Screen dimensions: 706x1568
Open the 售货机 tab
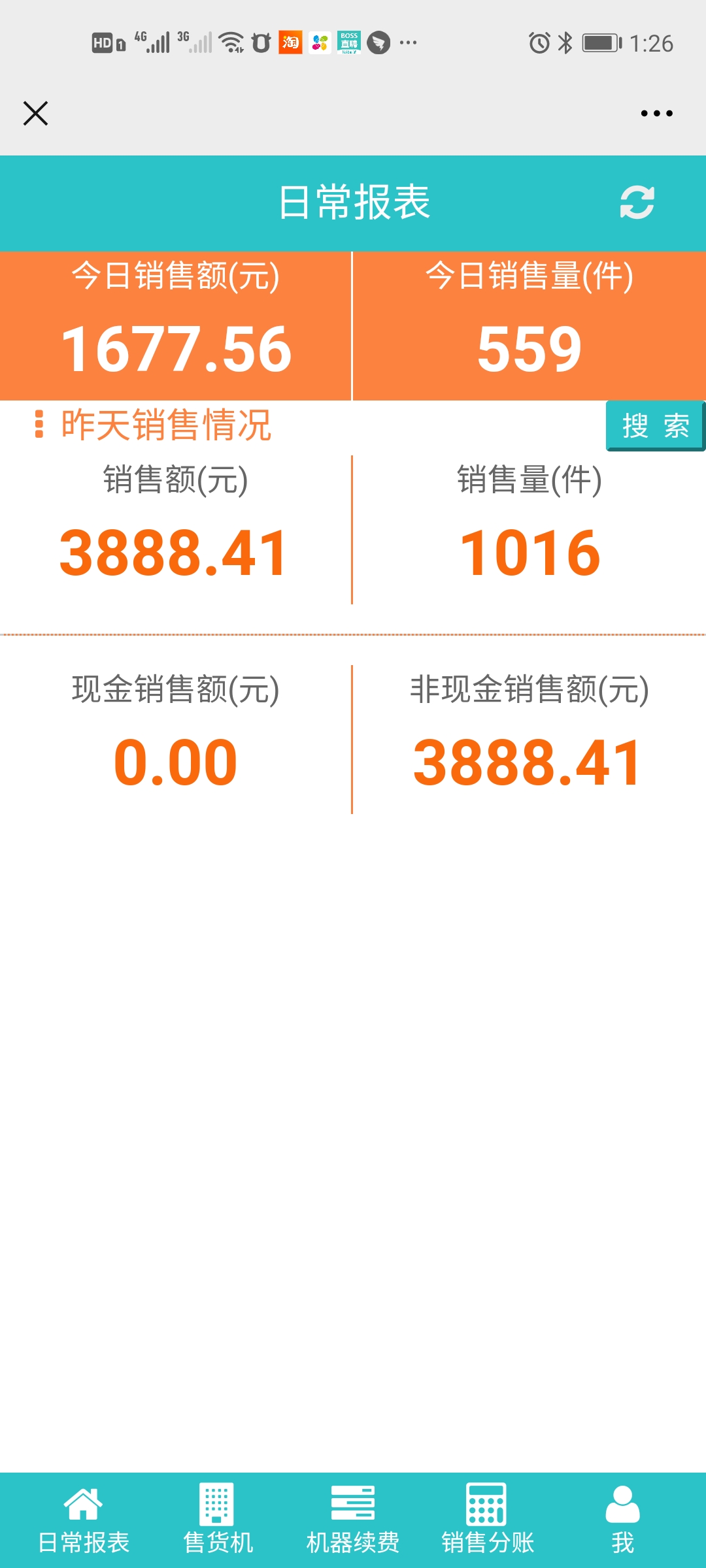218,1520
